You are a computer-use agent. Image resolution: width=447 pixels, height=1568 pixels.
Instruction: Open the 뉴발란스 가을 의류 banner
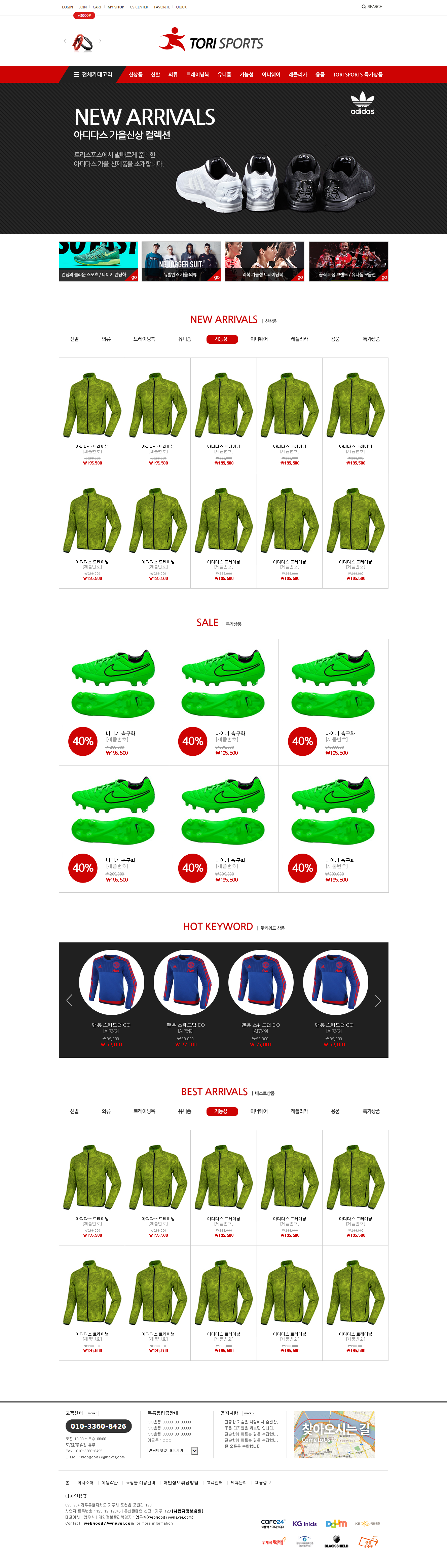182,262
